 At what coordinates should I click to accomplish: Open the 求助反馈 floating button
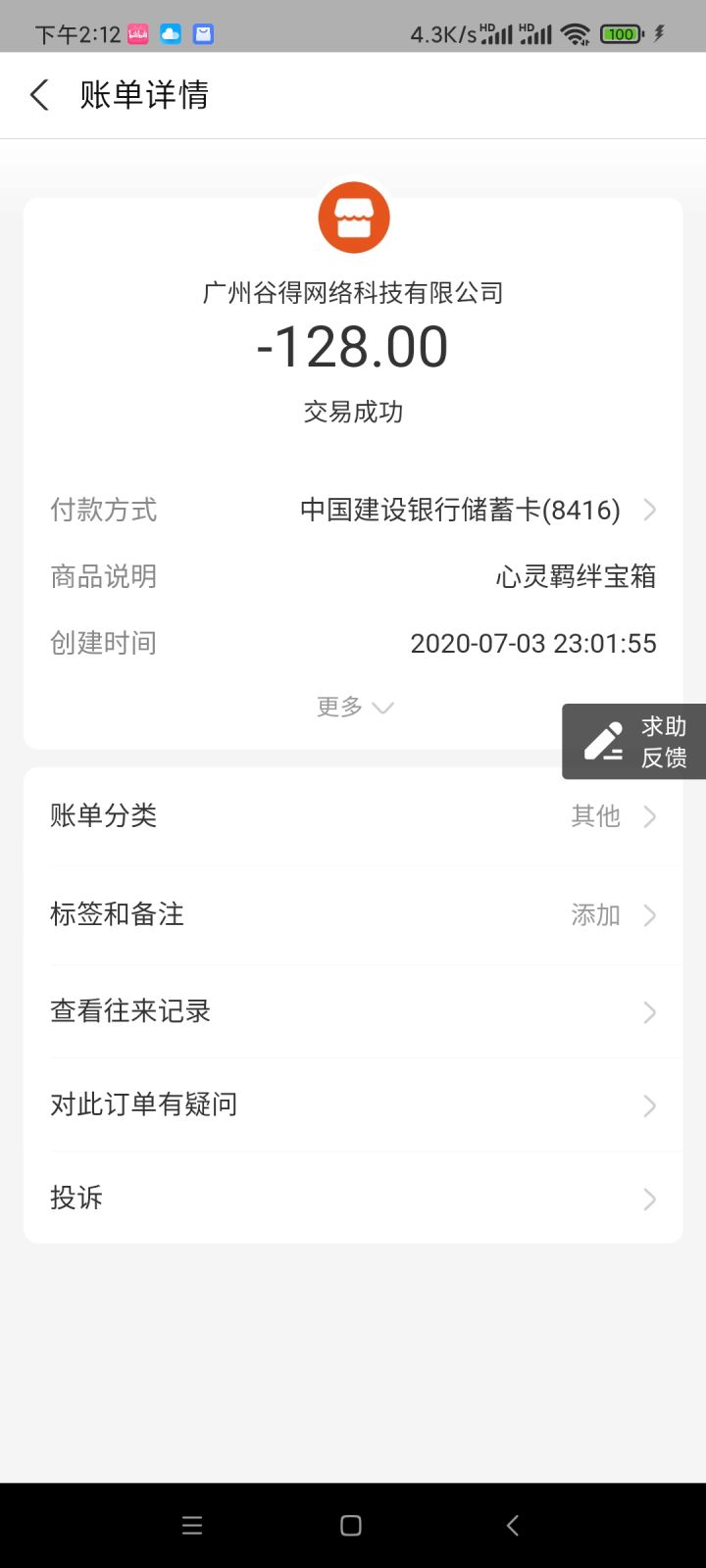tap(634, 742)
